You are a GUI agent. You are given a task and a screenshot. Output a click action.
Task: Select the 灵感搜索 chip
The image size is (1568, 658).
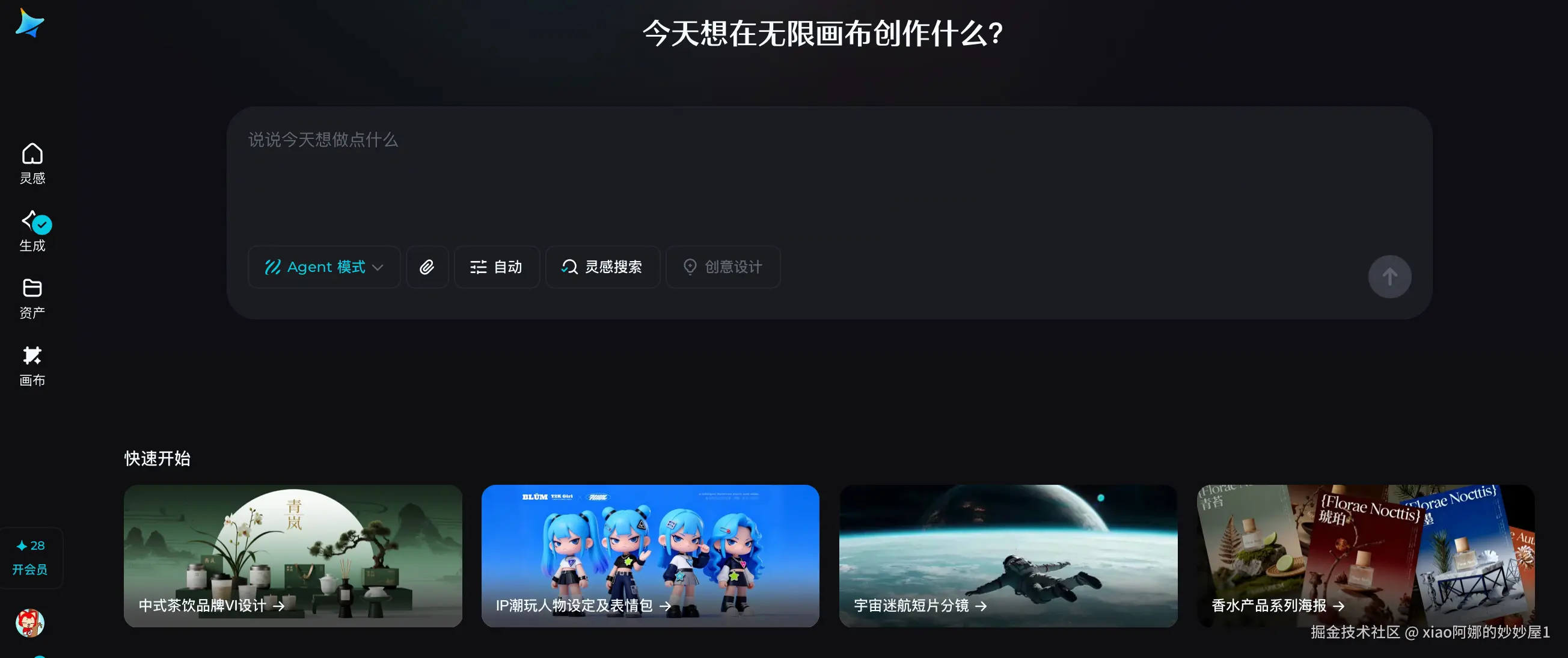click(x=602, y=266)
